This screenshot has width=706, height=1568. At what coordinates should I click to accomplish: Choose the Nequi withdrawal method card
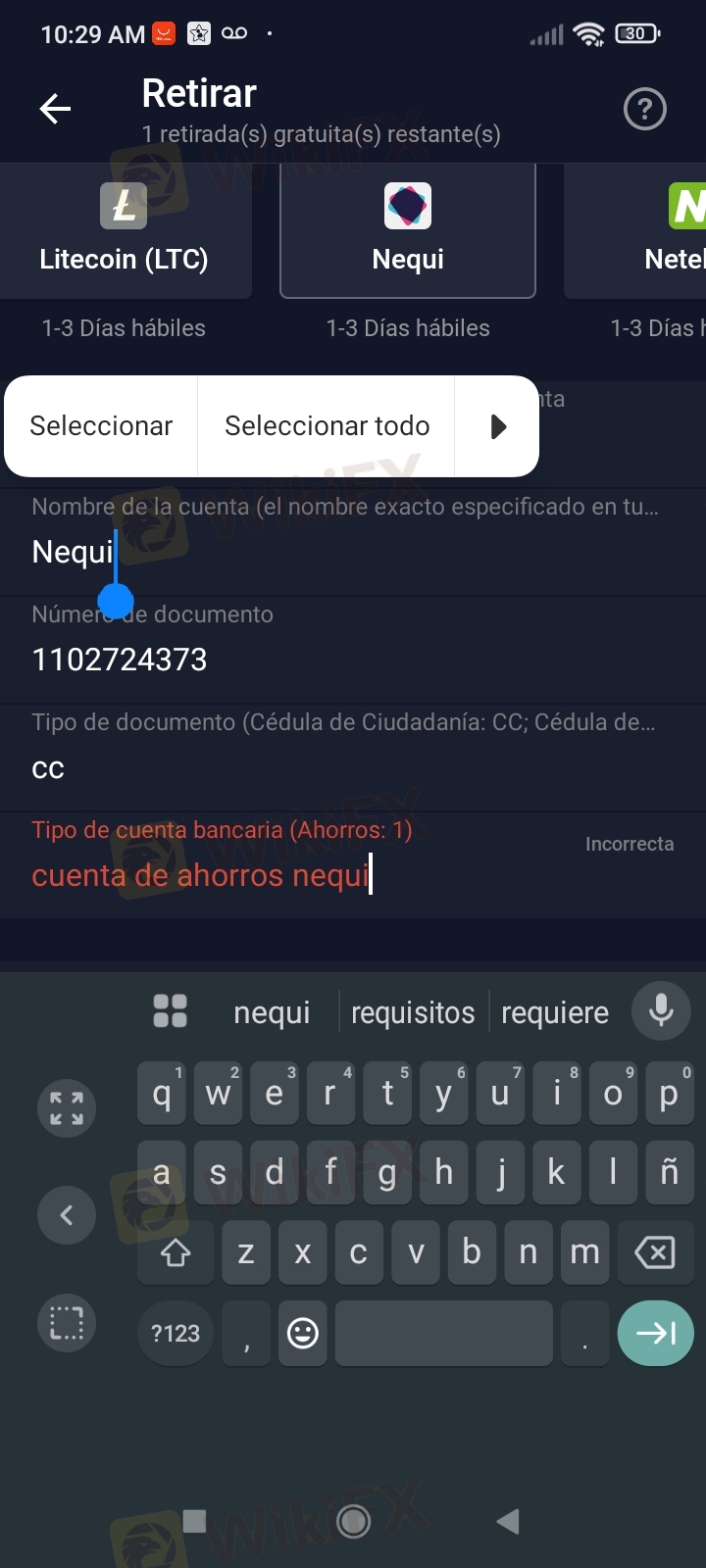click(x=408, y=231)
